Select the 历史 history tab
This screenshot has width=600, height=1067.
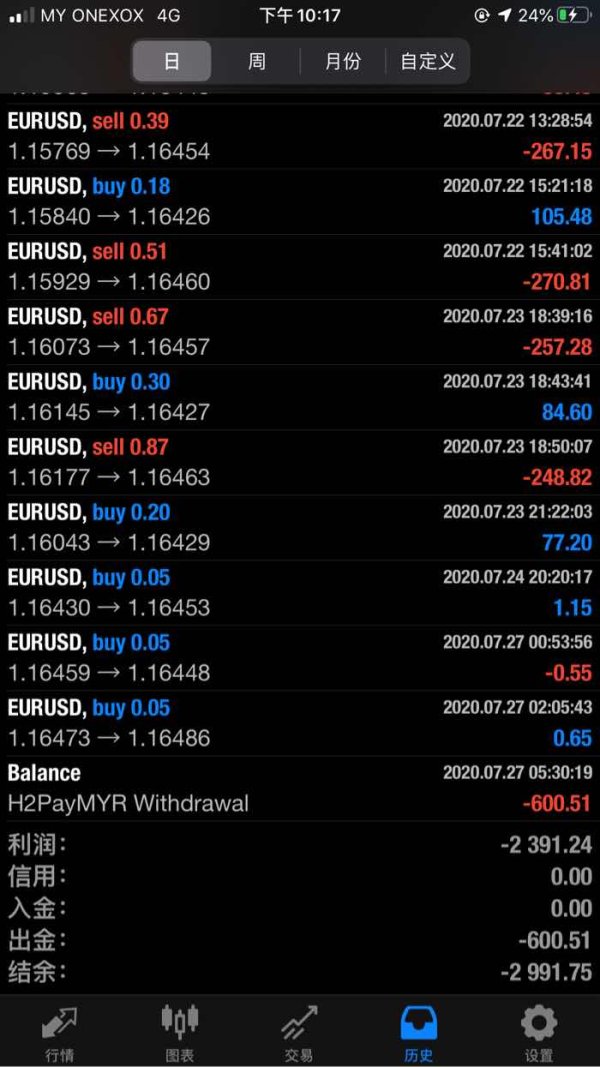pyautogui.click(x=419, y=1032)
